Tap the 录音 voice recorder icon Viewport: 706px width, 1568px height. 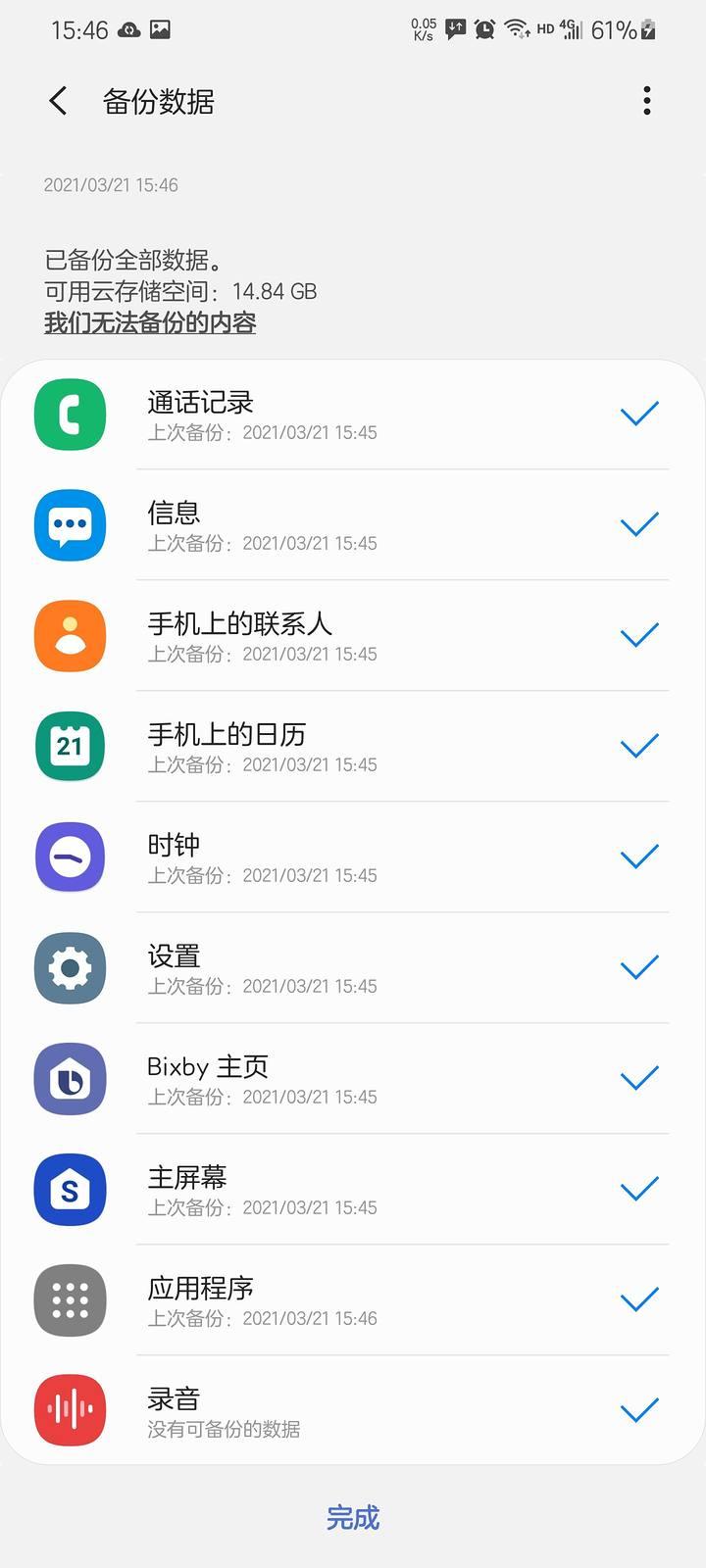[70, 1410]
